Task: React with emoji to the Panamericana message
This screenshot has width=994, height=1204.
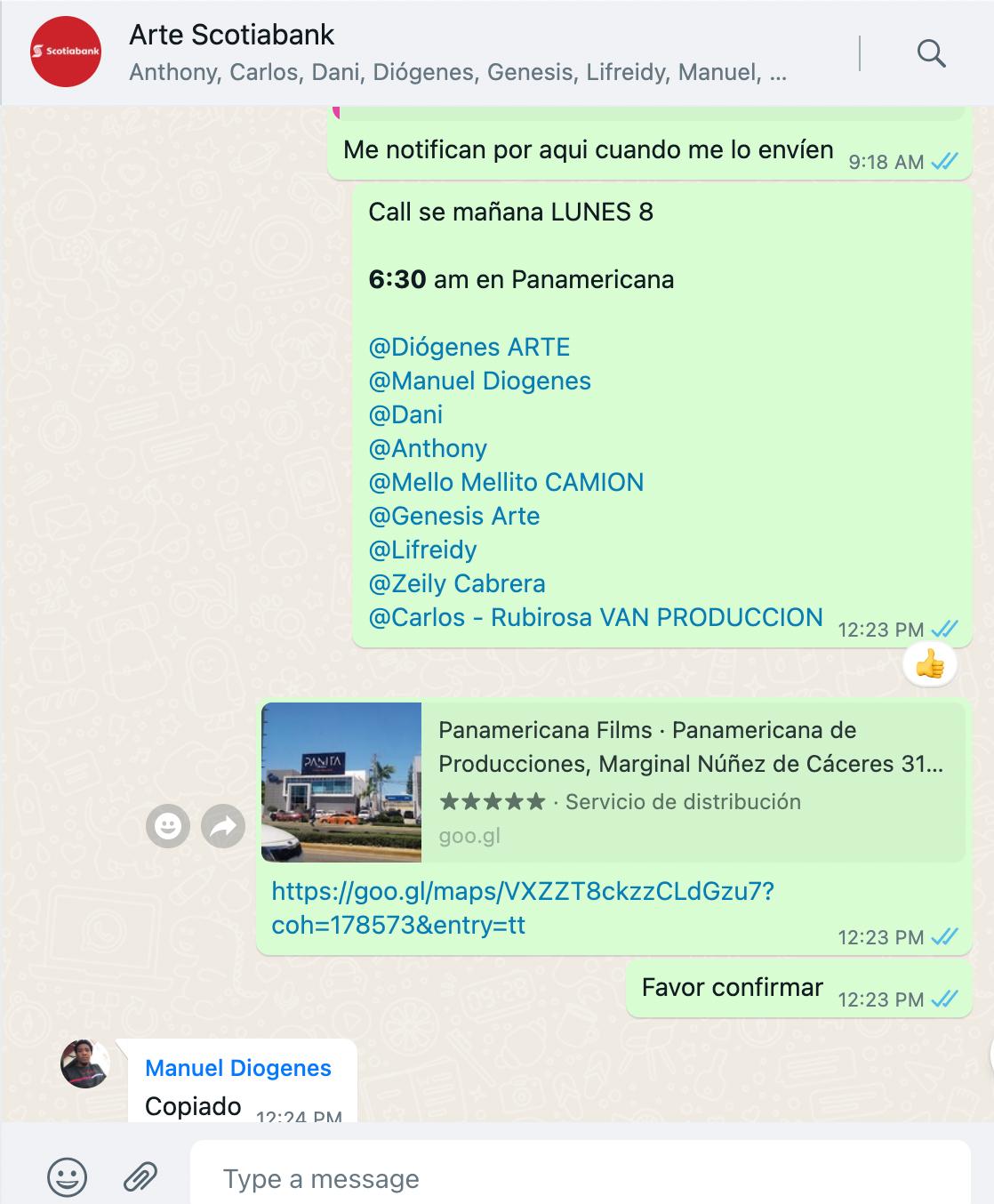Action: [168, 827]
